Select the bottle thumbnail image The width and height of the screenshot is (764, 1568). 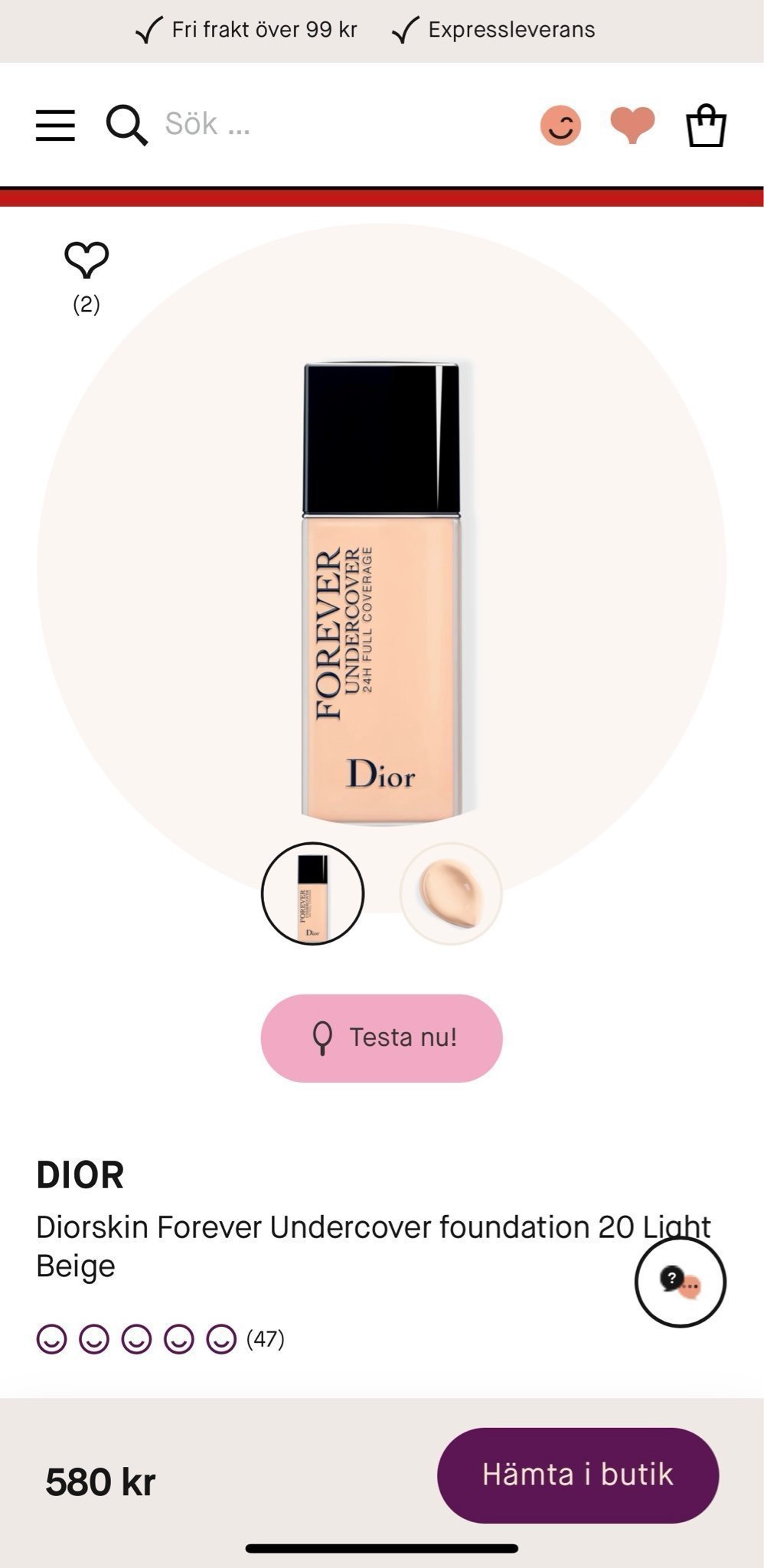[312, 893]
